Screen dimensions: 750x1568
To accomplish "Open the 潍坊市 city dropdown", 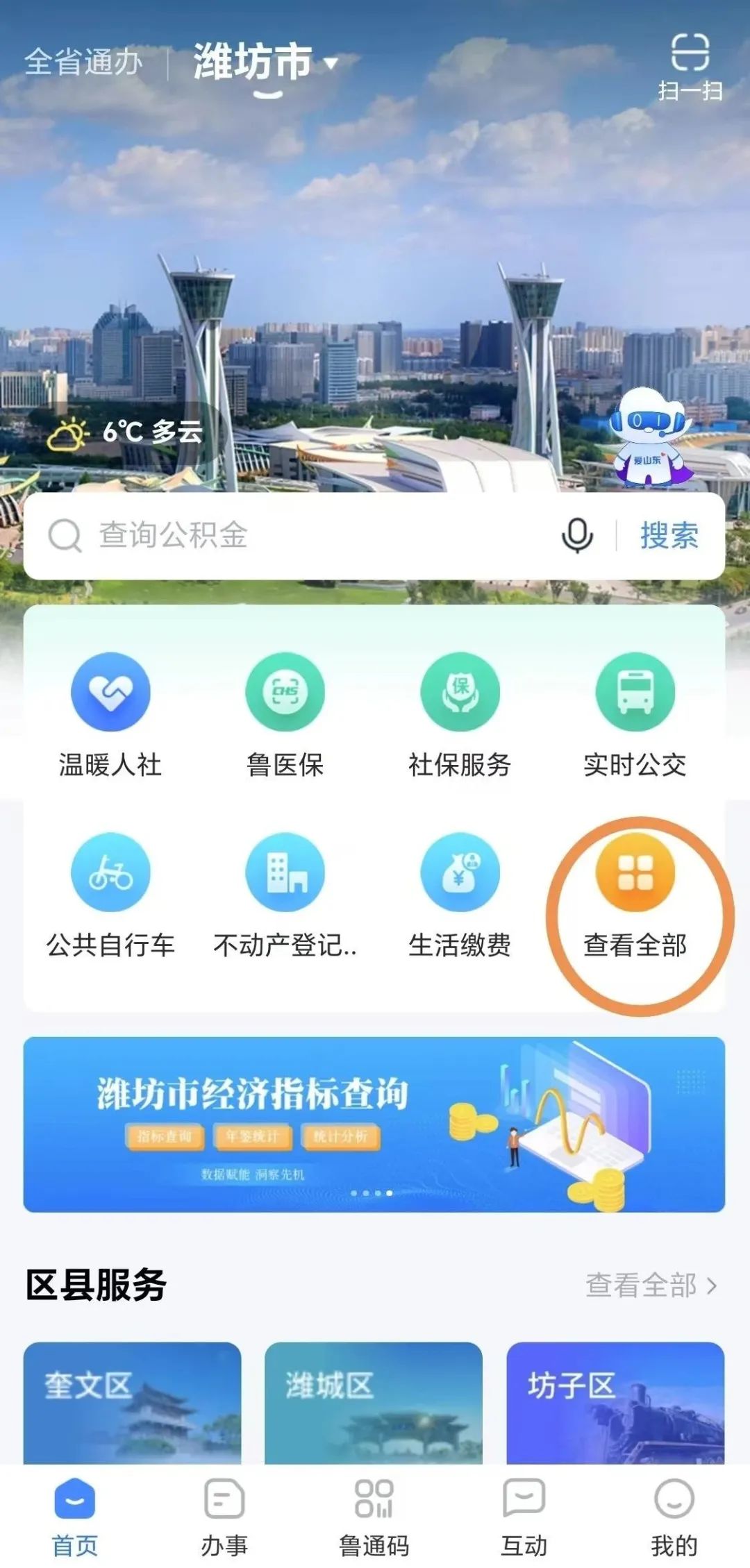I will click(265, 63).
